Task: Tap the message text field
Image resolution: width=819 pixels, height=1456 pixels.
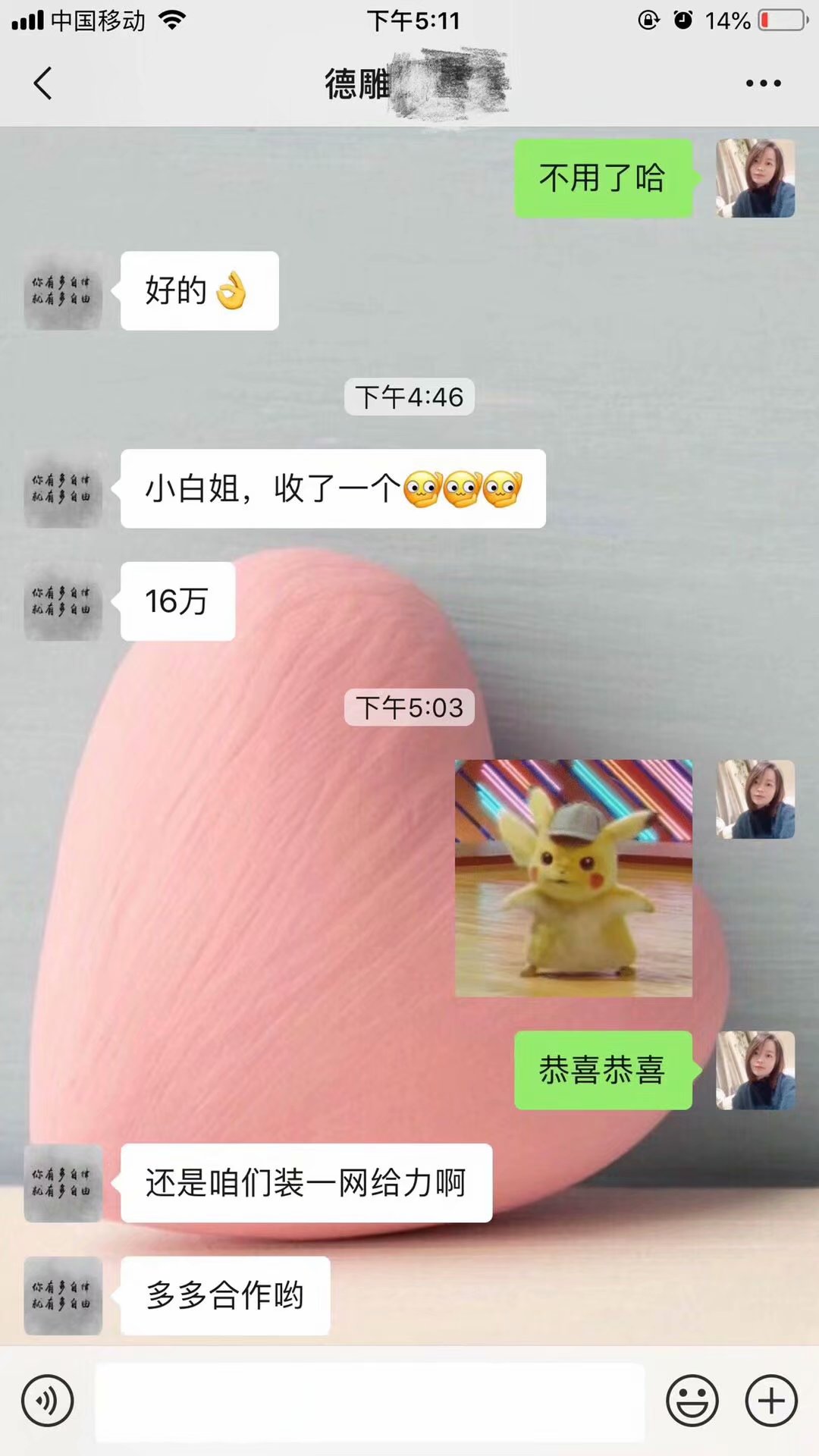Action: [369, 1401]
